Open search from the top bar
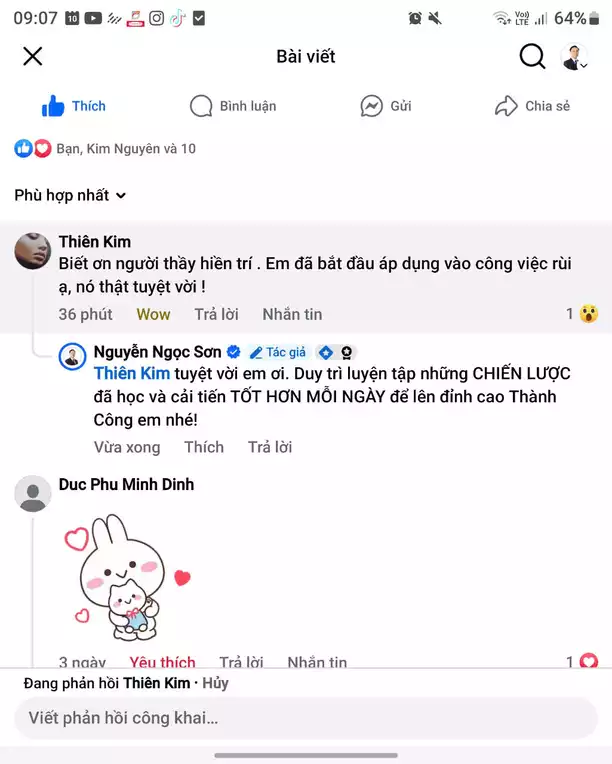 (532, 57)
